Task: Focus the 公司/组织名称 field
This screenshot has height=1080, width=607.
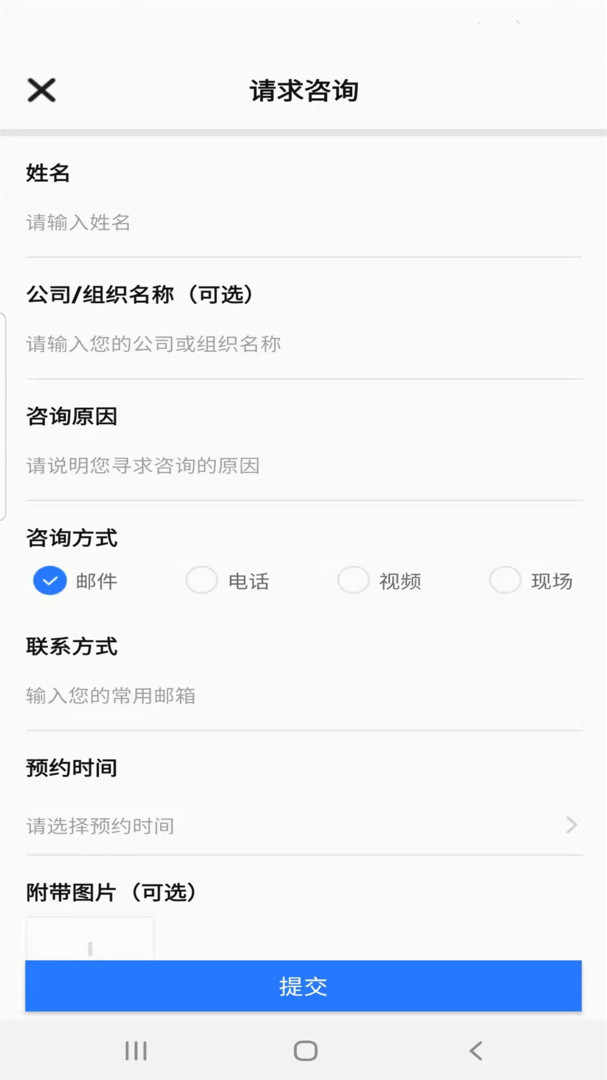Action: (303, 344)
